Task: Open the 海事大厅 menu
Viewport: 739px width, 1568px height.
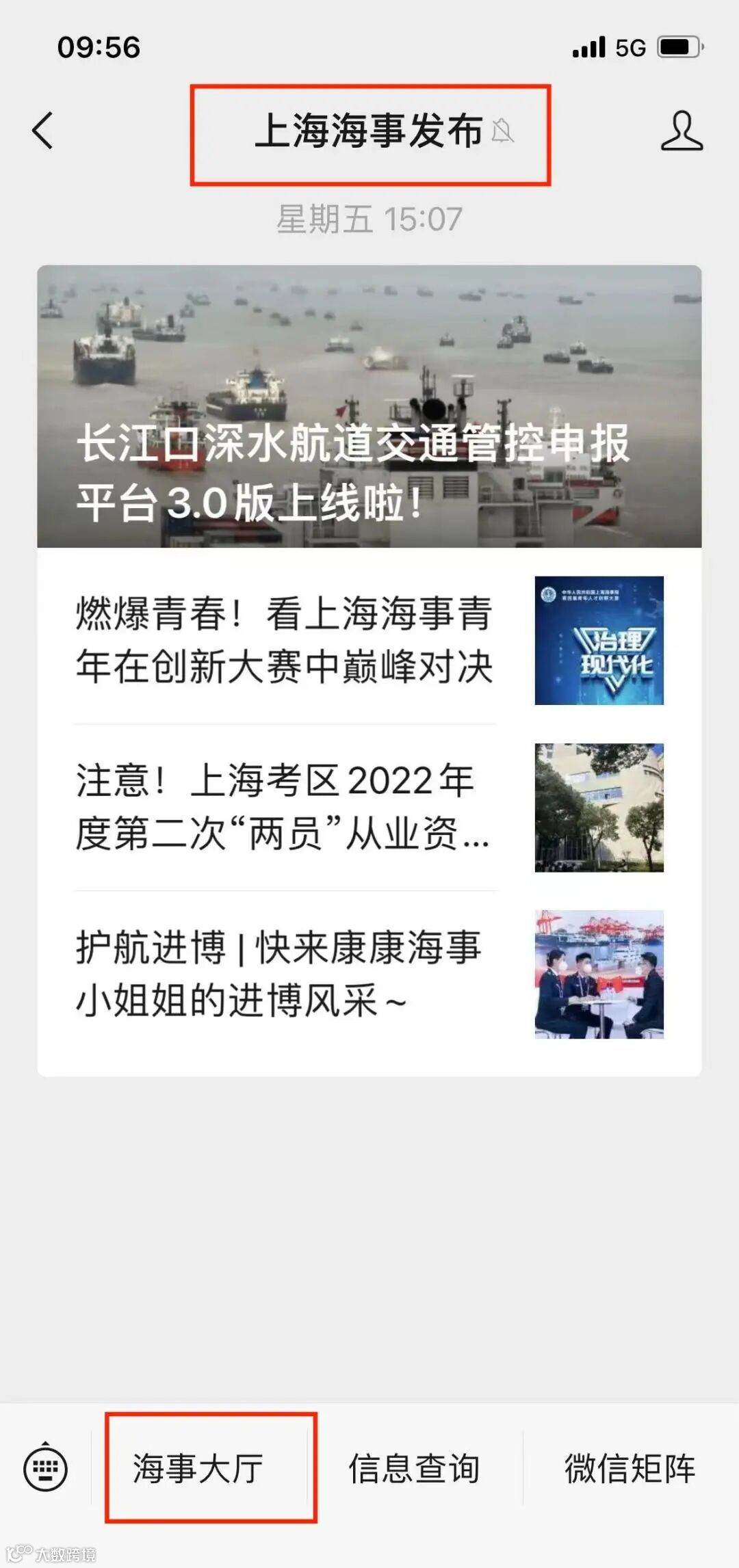Action: 198,1468
